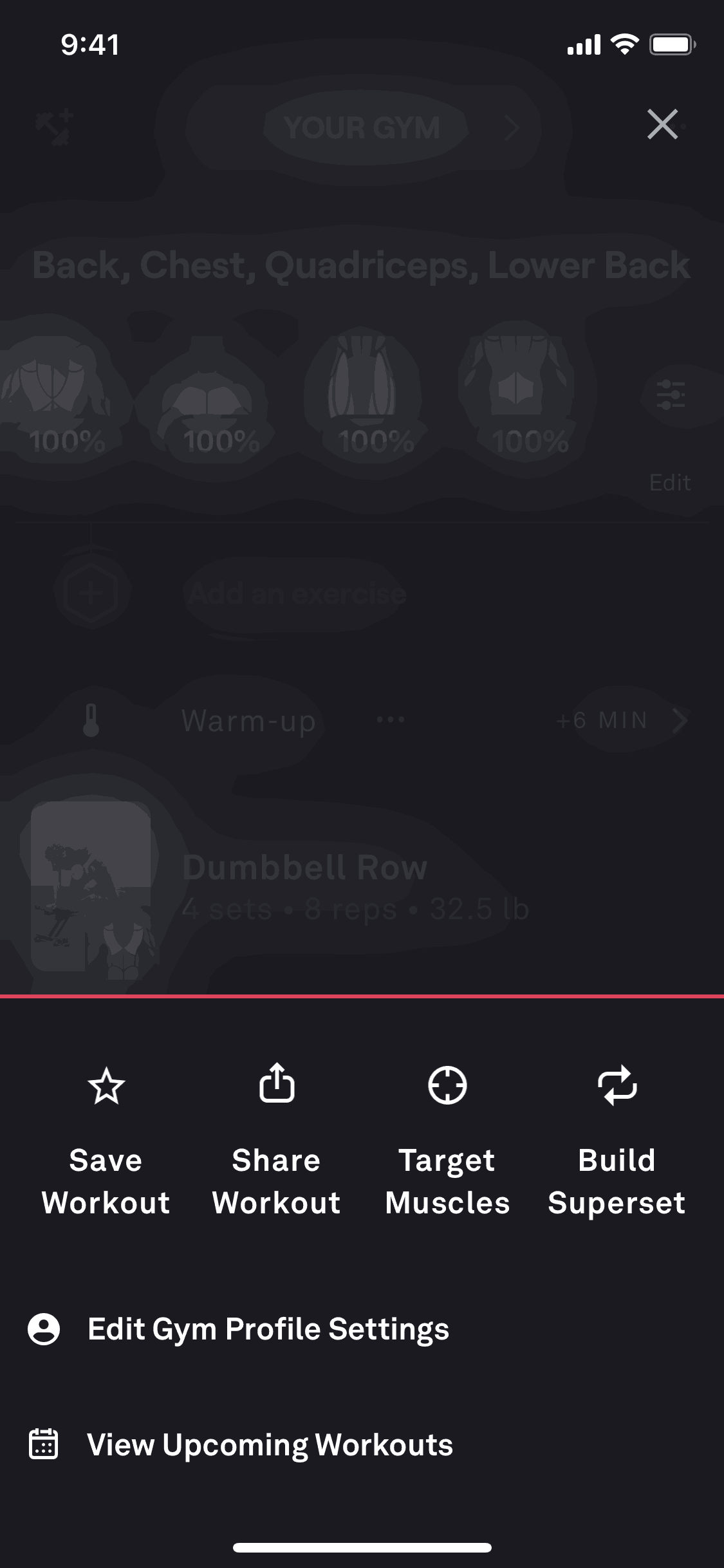Tap Share Workout

coord(277,1085)
